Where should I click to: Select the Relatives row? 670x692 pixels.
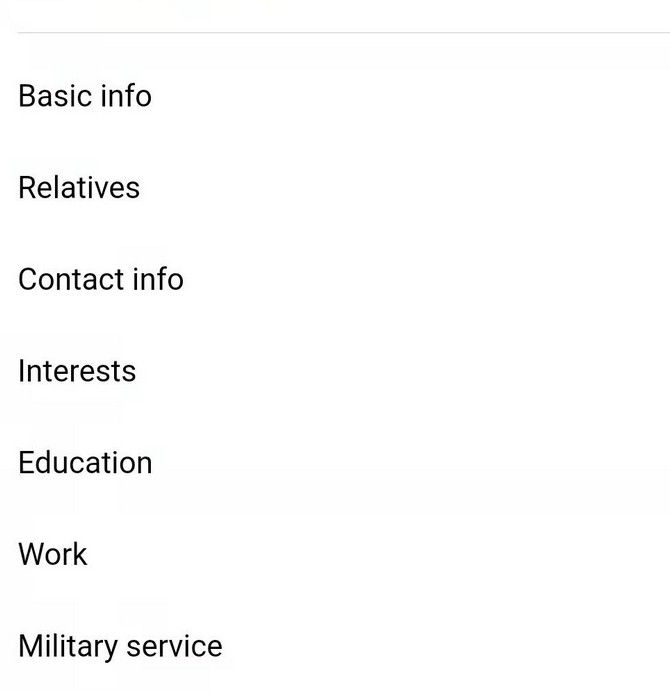79,188
